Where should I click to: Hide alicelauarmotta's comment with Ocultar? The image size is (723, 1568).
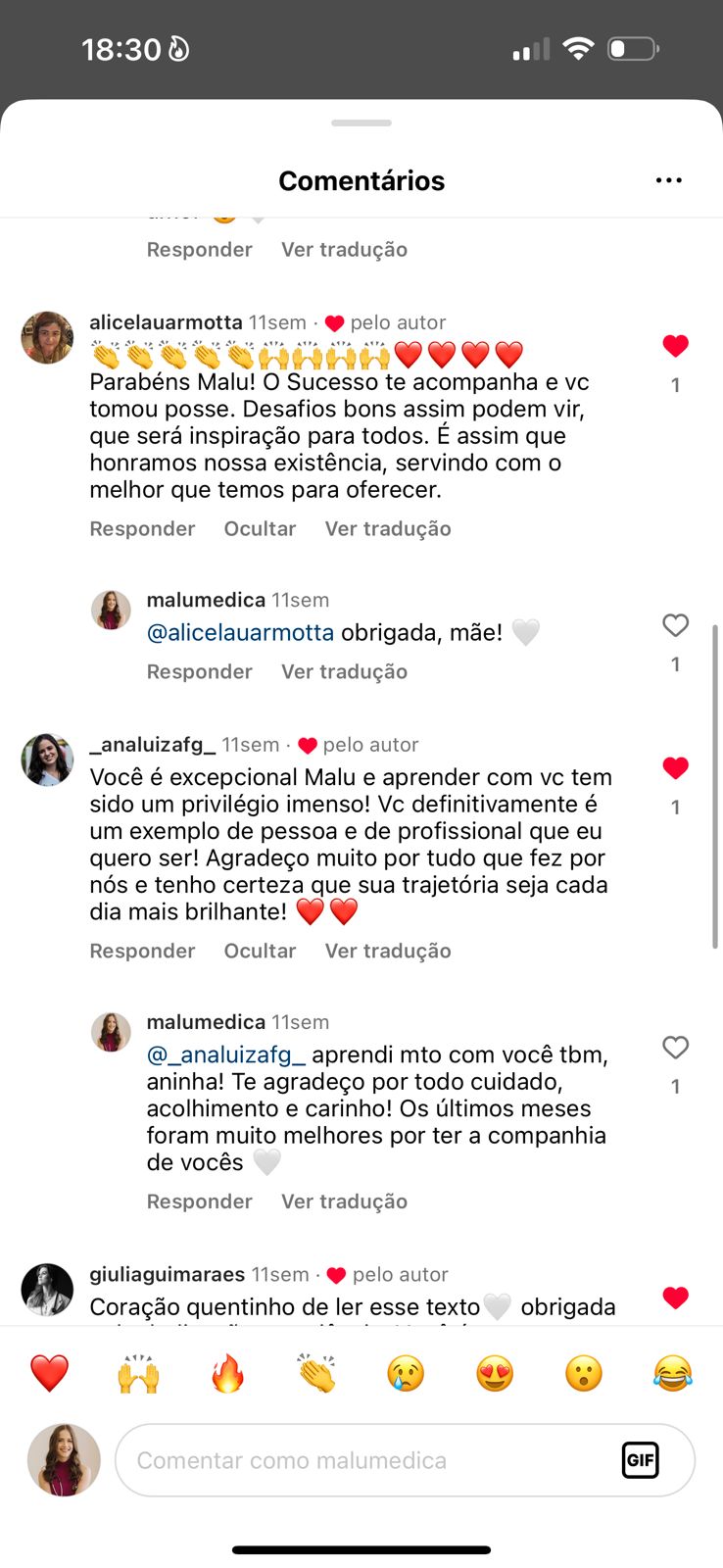click(260, 529)
